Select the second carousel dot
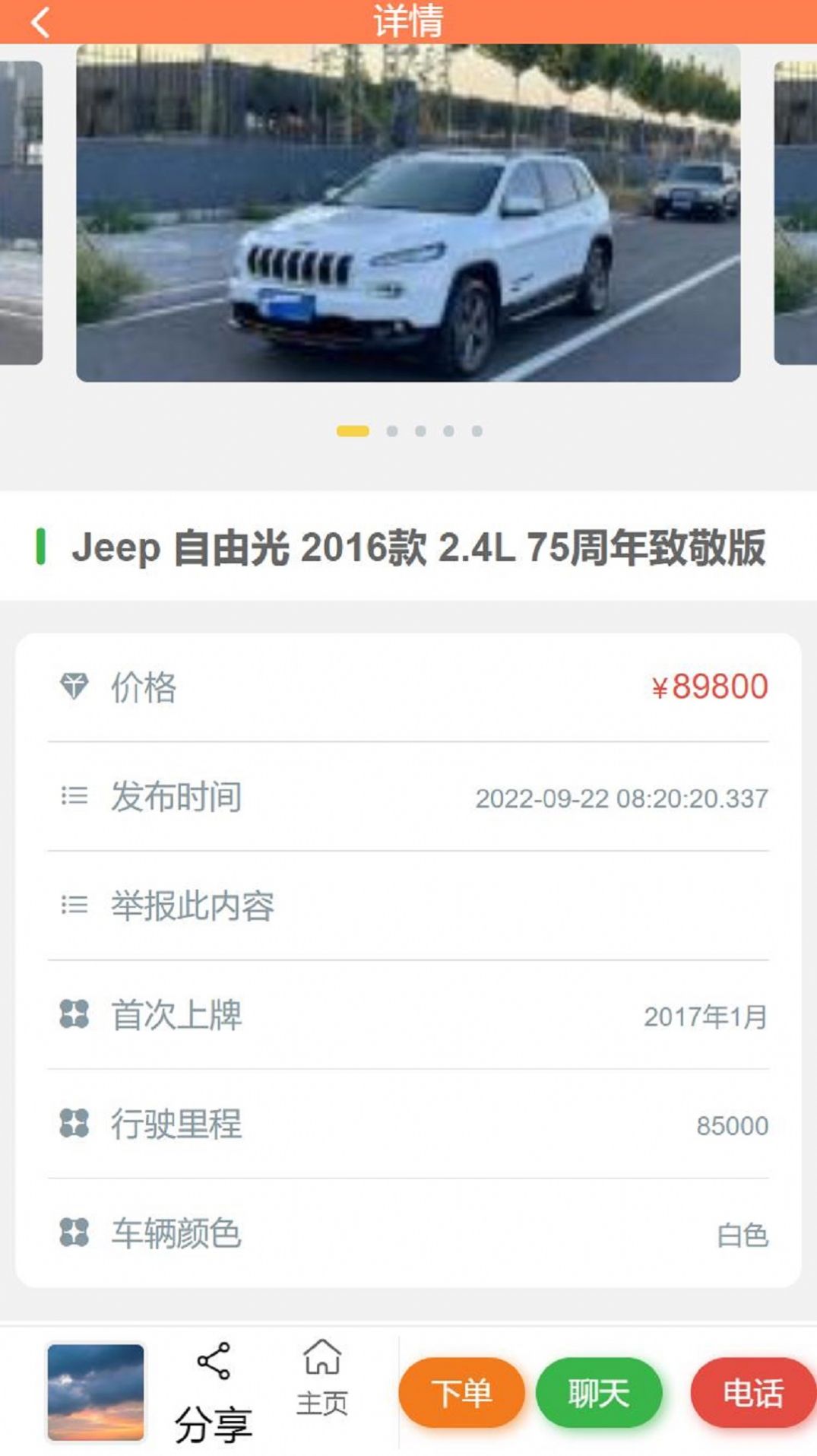 click(x=392, y=430)
